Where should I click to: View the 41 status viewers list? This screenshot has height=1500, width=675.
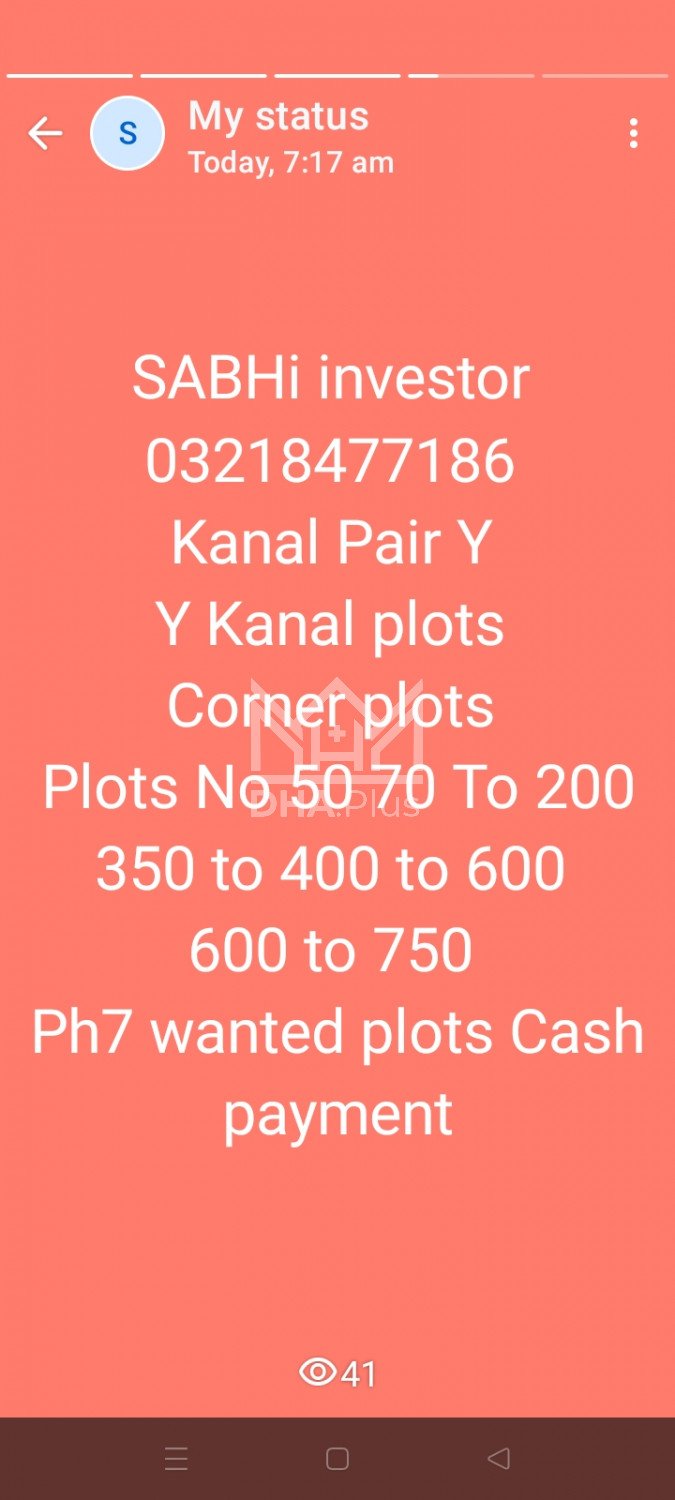pos(338,1373)
